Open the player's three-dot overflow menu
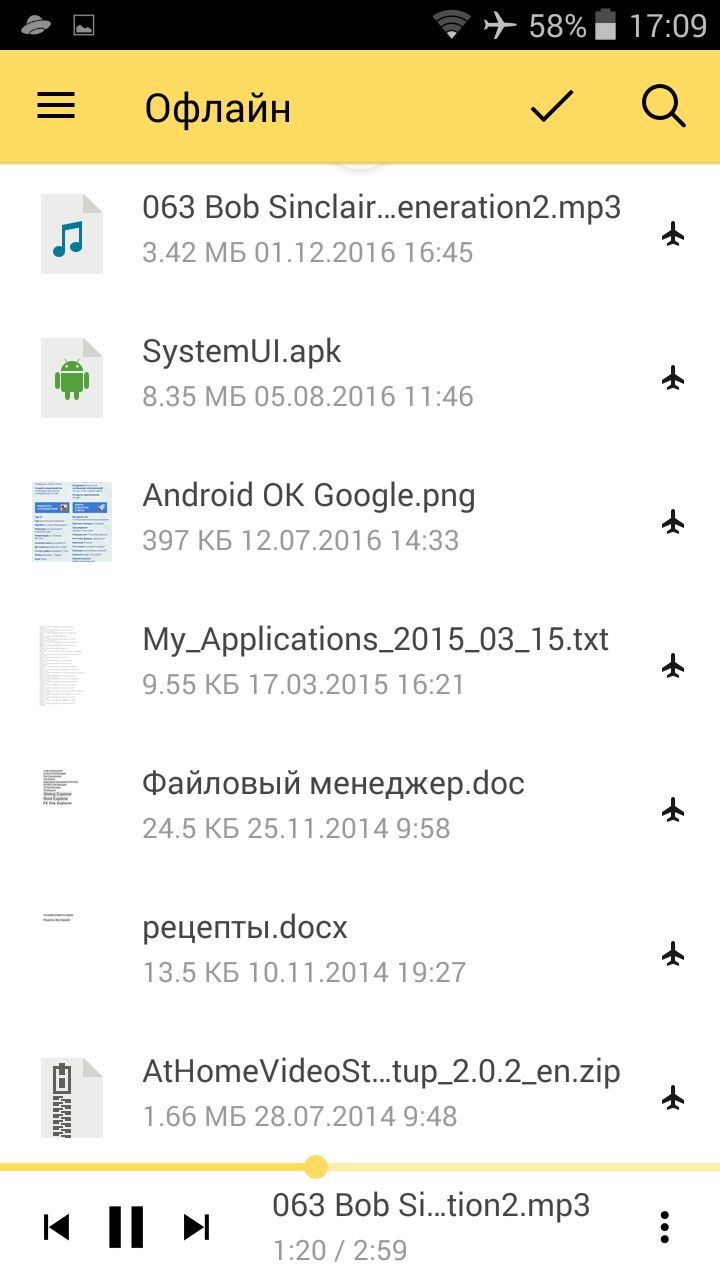Screen dimensions: 720x1280 tap(664, 1227)
